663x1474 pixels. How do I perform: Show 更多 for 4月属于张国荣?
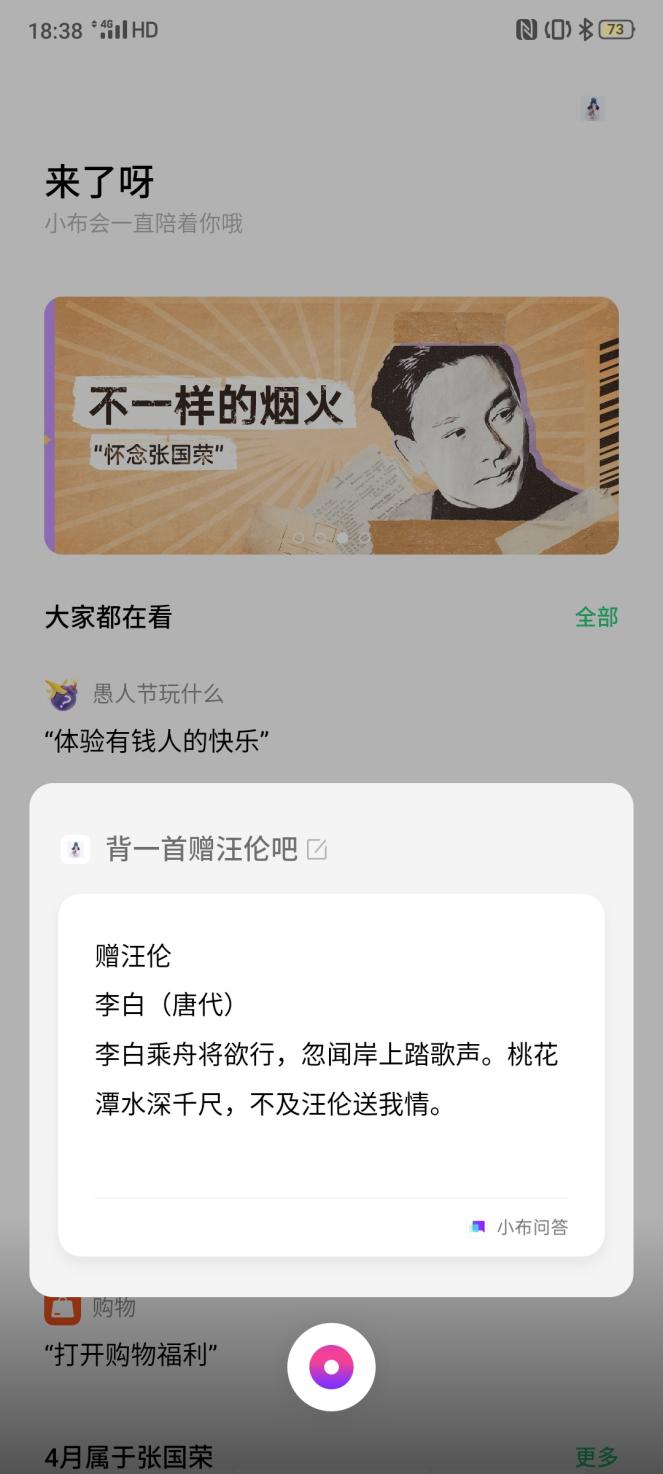(596, 1457)
